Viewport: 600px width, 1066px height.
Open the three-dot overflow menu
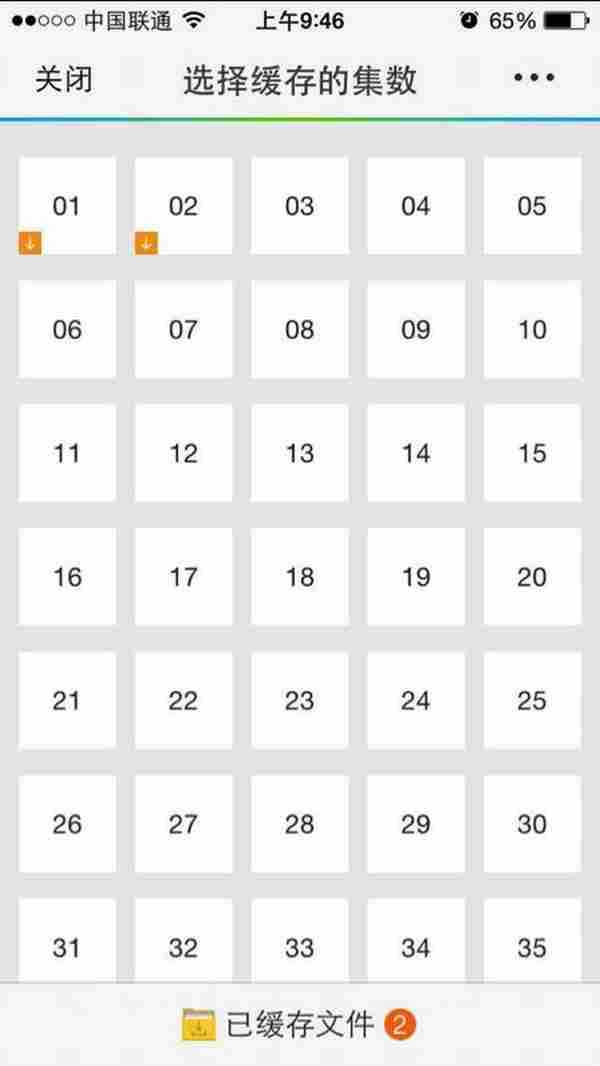click(534, 78)
